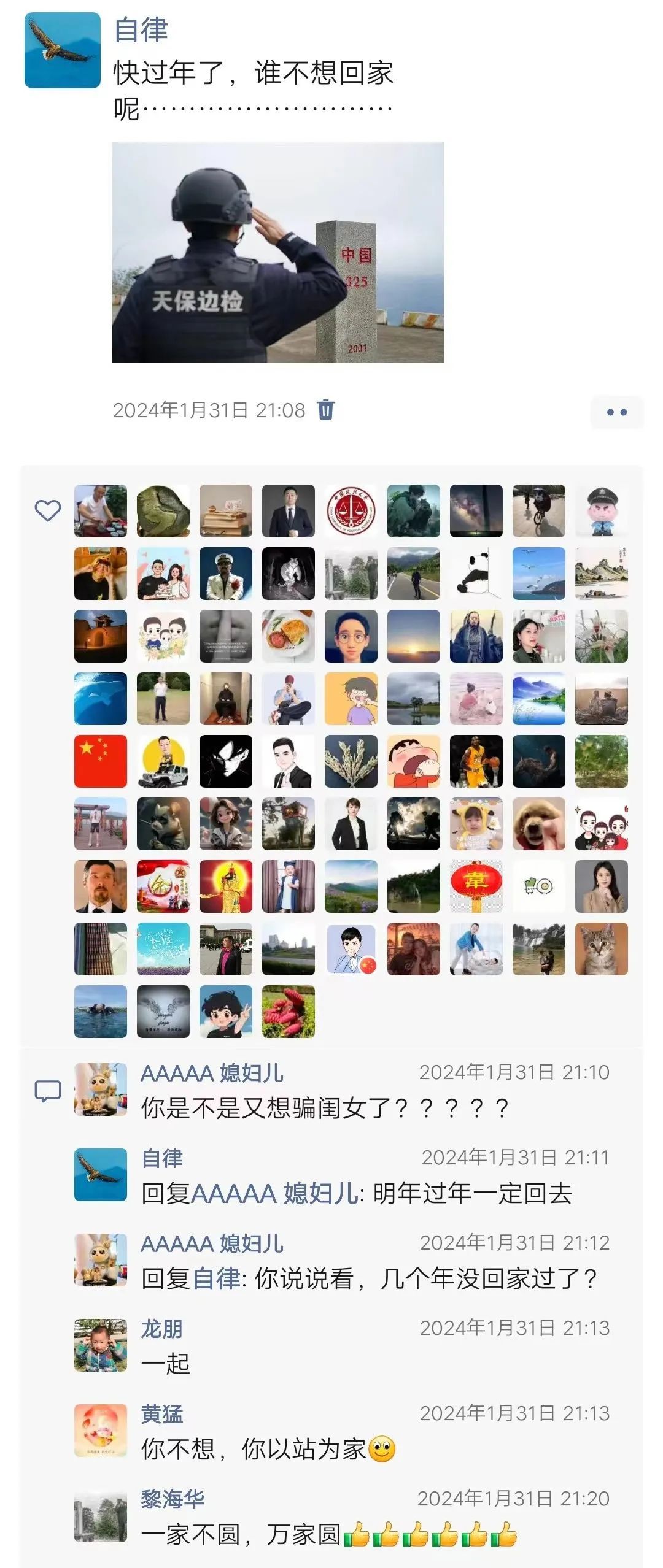Open the eagle avatar of post author
Screen dimensions: 663x1568
[62, 50]
